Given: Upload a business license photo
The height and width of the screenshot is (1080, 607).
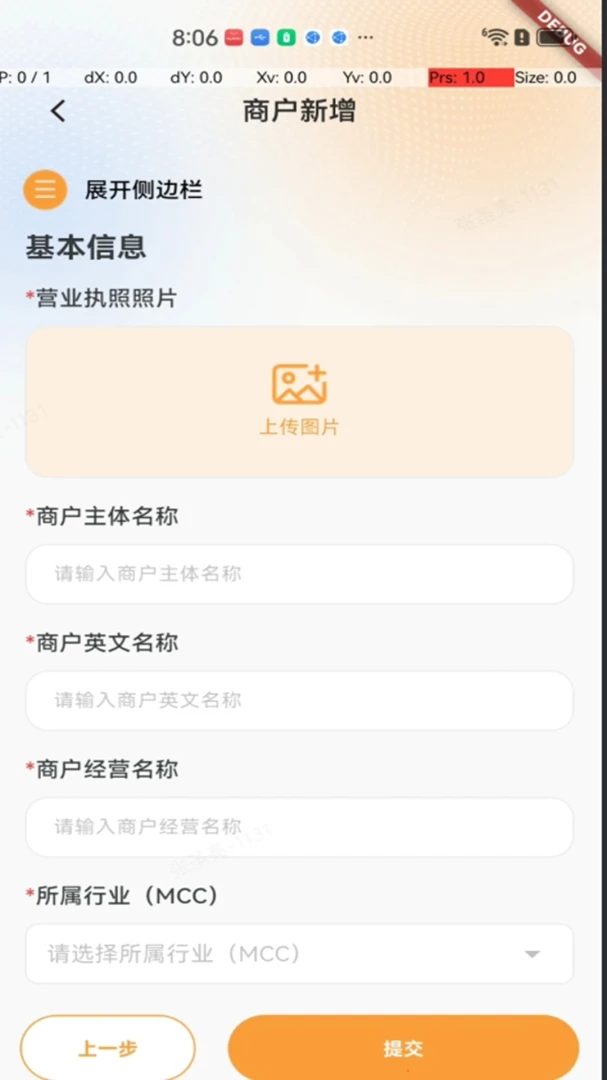Looking at the screenshot, I should tap(300, 402).
